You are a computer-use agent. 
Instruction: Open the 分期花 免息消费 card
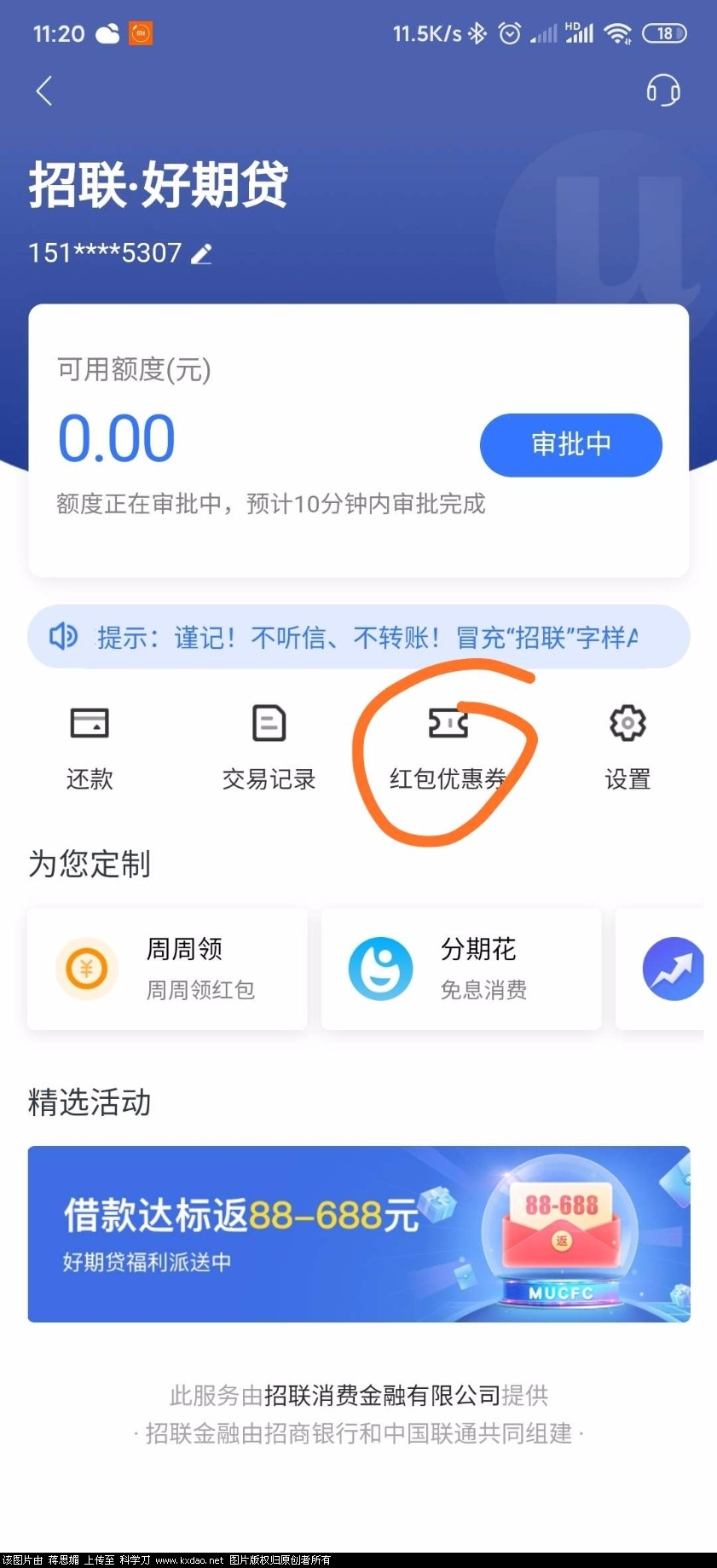460,969
